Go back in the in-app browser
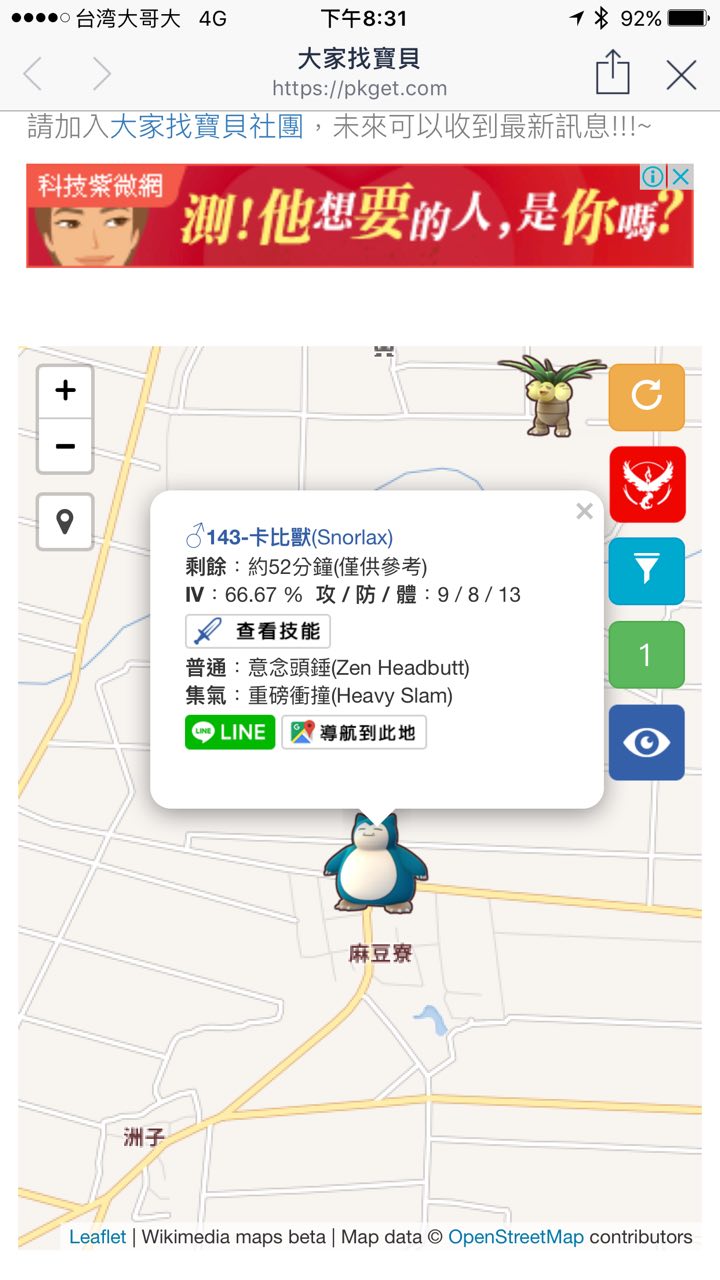 click(x=33, y=74)
